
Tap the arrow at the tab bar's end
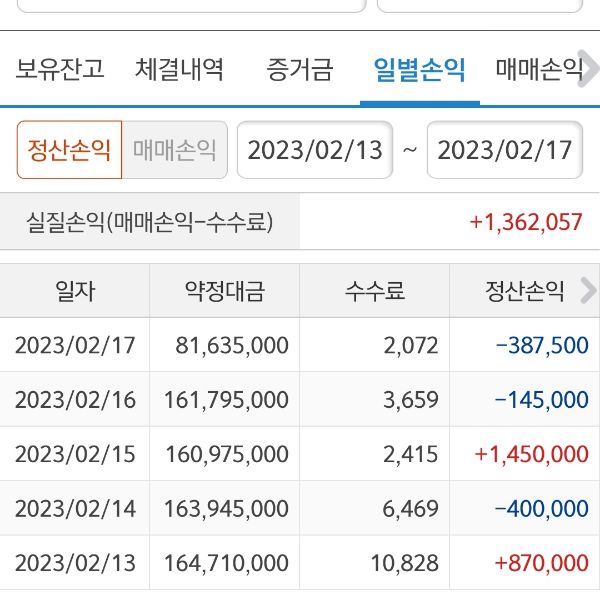(x=590, y=69)
